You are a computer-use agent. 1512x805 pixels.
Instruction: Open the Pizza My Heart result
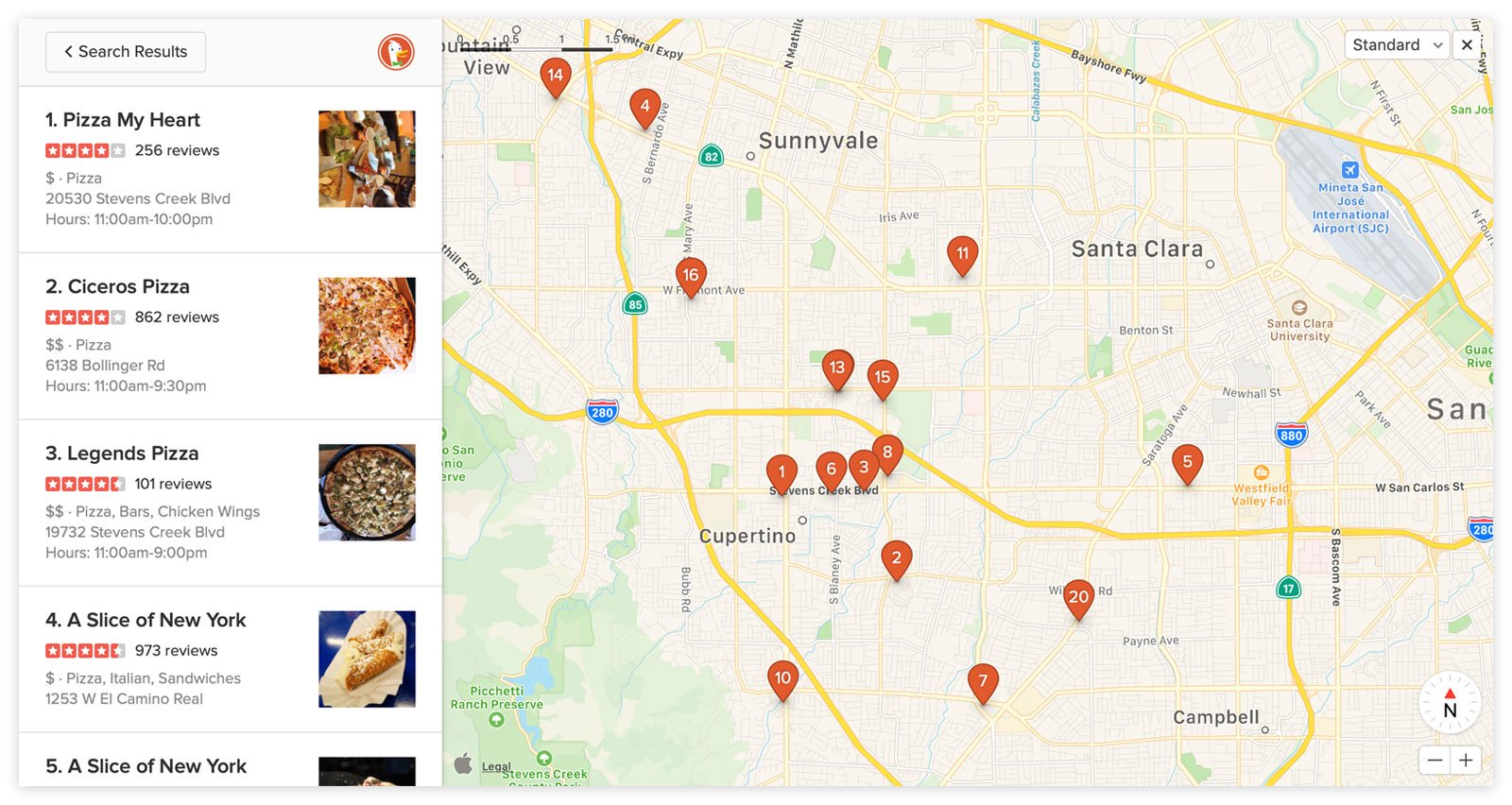point(123,120)
